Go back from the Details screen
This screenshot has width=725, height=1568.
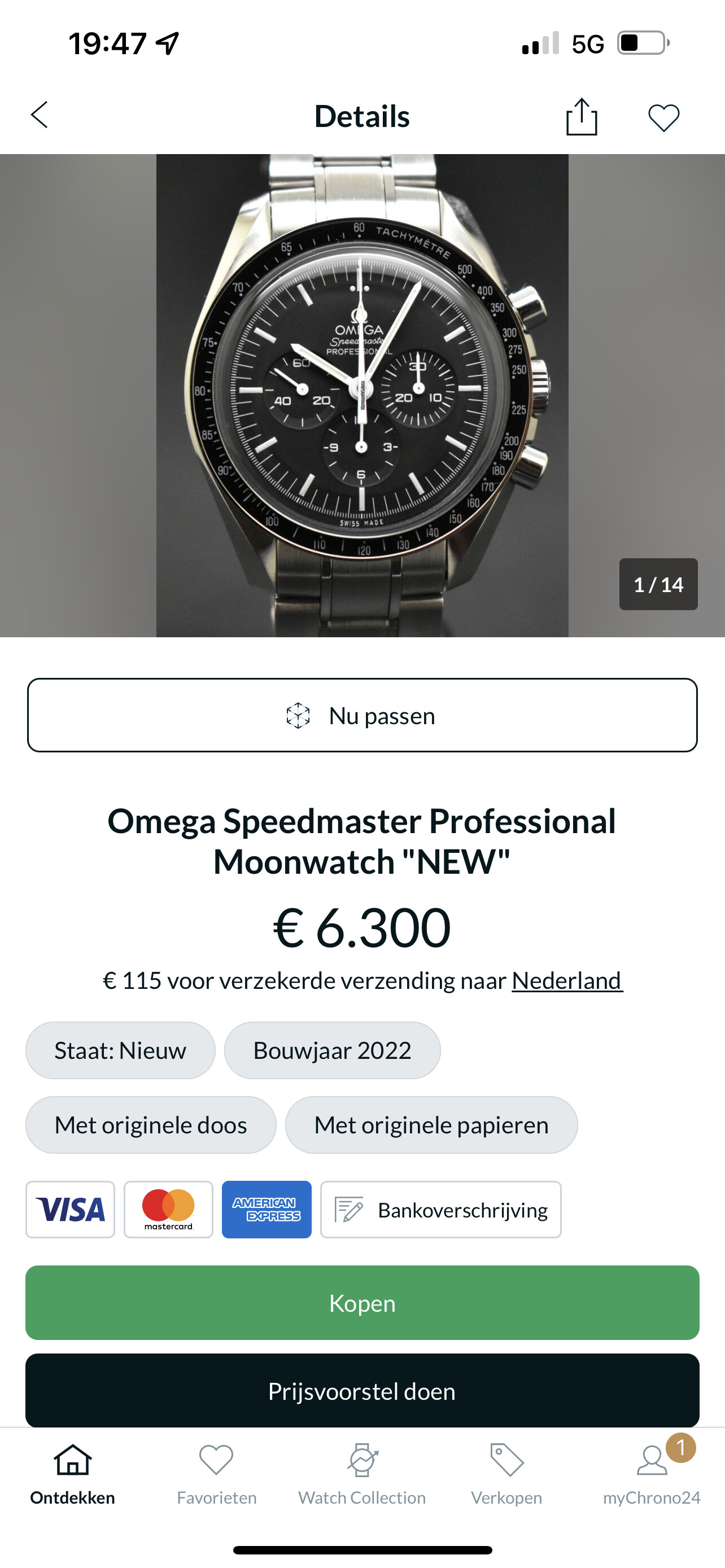point(40,115)
